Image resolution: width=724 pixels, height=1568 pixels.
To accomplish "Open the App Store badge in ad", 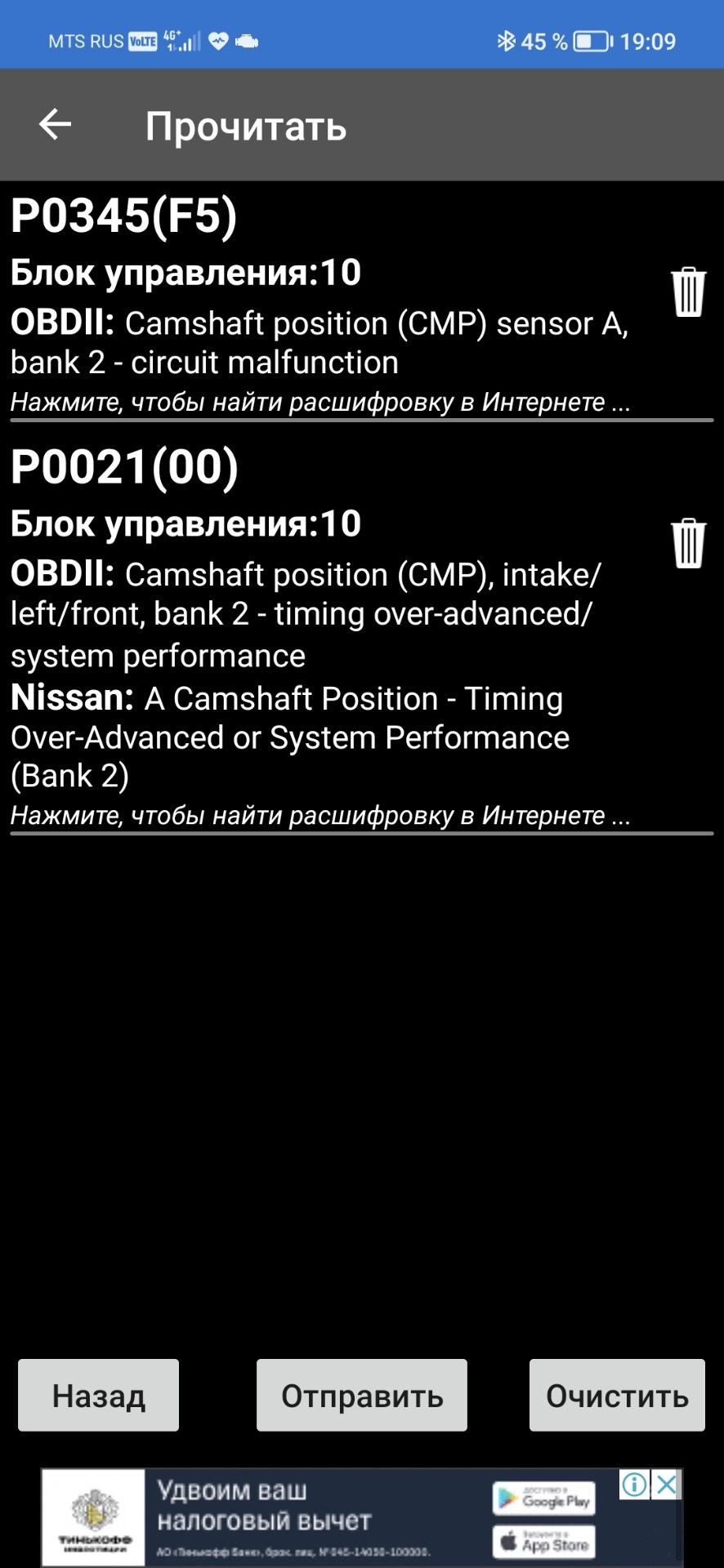I will point(544,1543).
